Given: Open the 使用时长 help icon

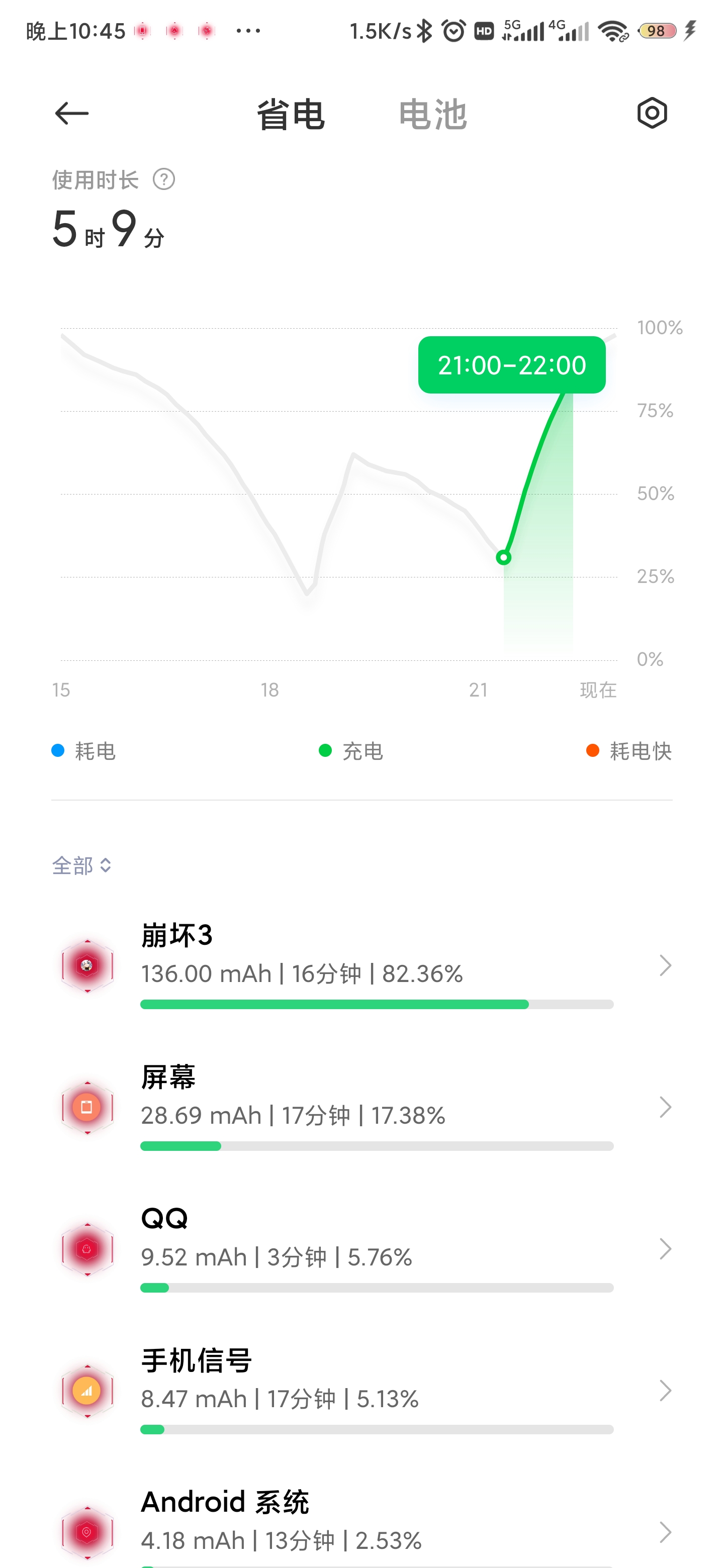Looking at the screenshot, I should (164, 179).
